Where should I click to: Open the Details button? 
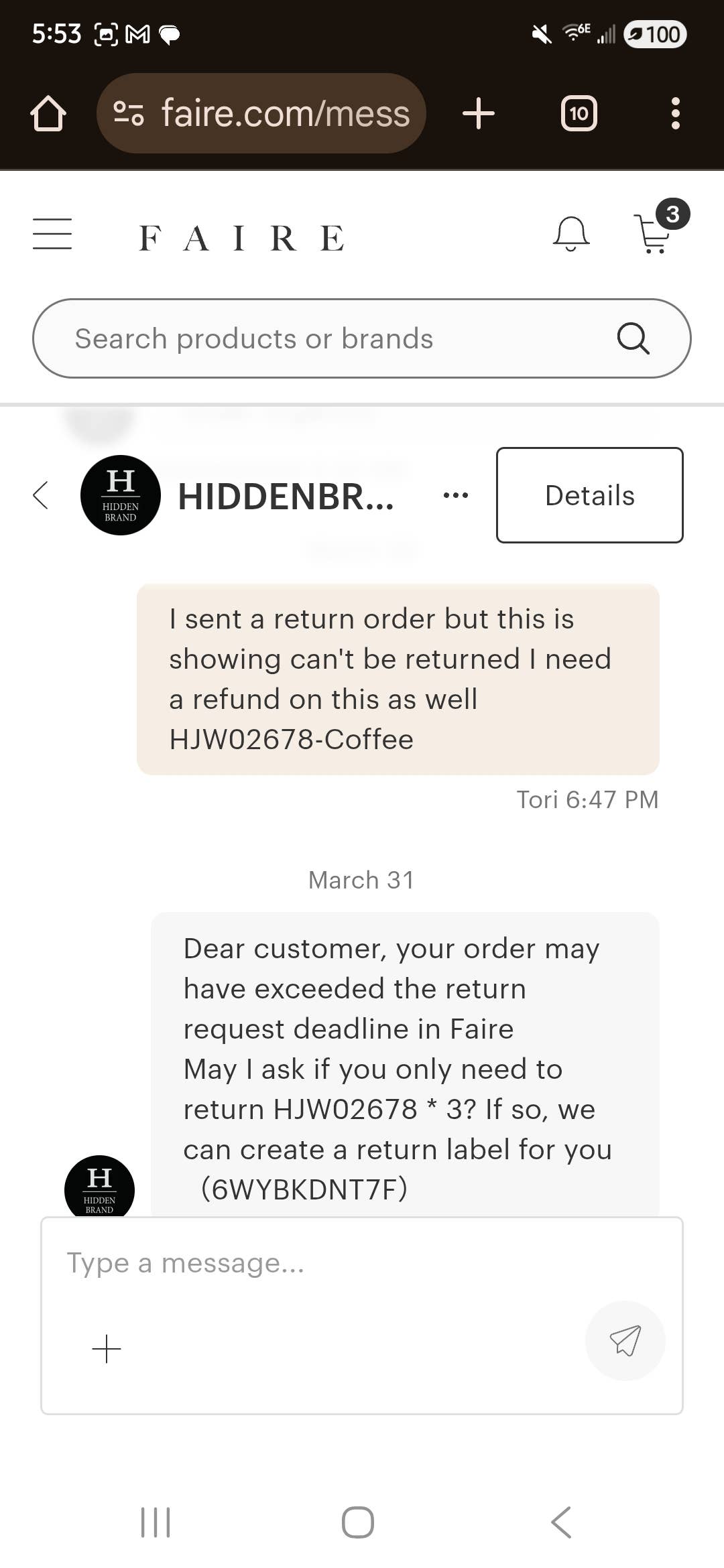point(589,495)
